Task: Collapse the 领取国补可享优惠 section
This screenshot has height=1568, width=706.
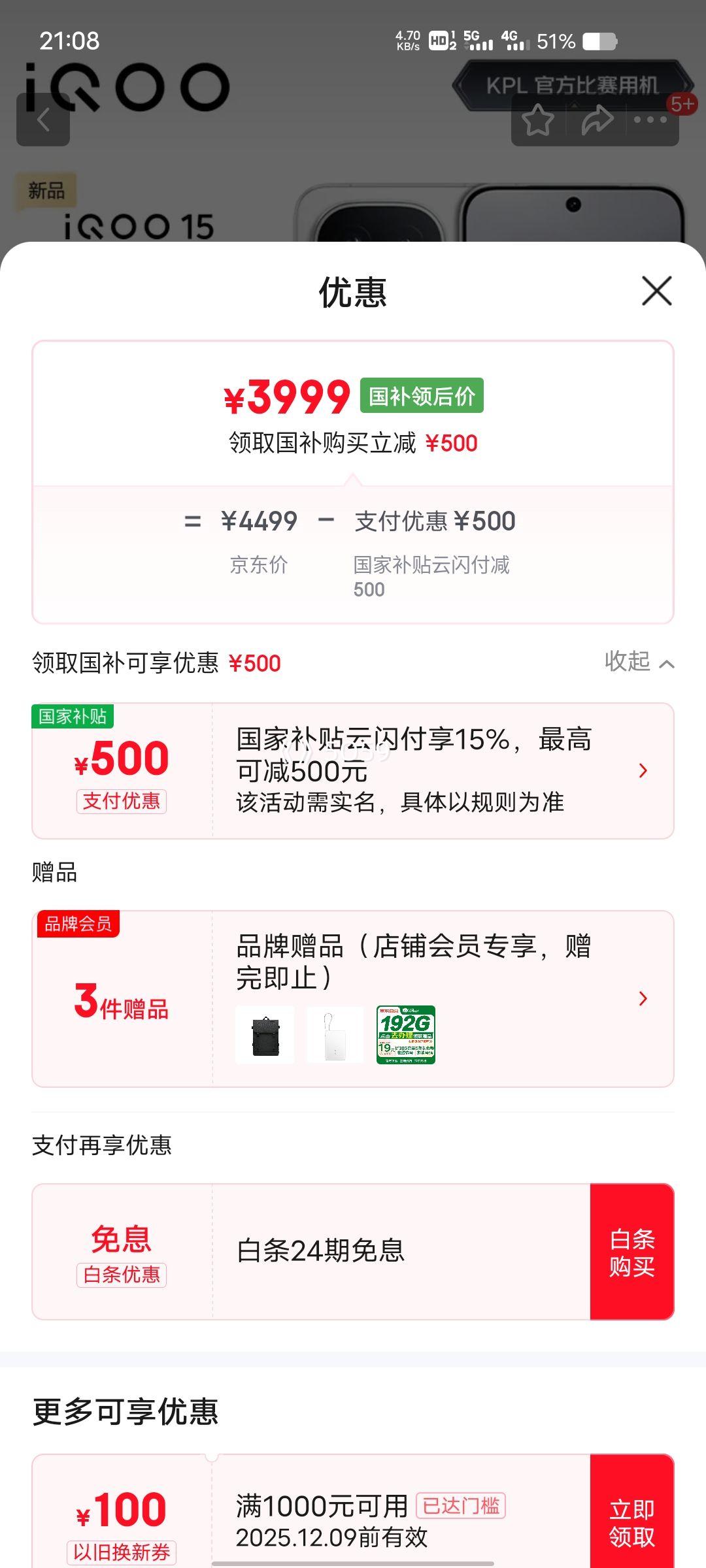Action: [641, 662]
